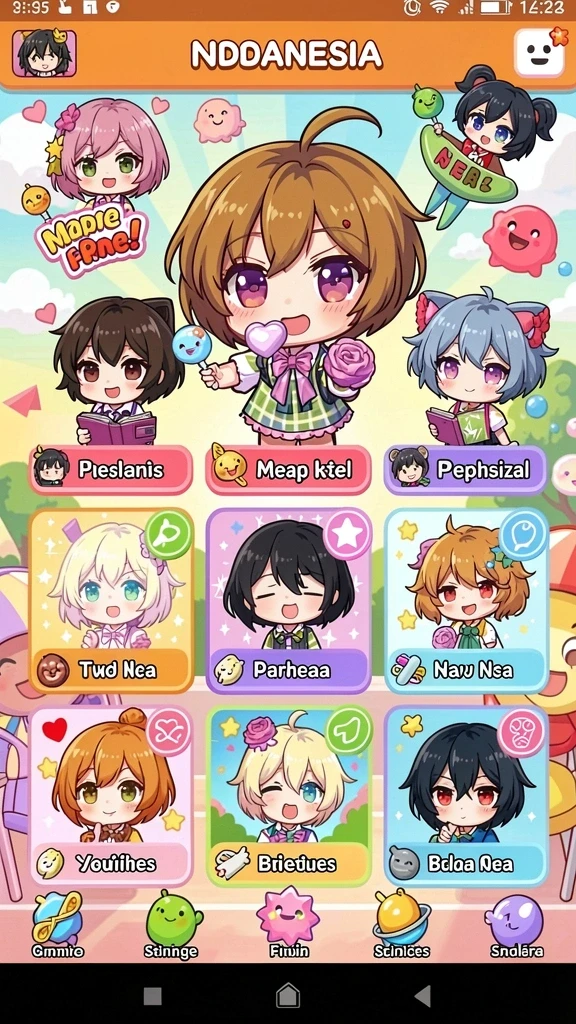Screen dimensions: 576x1024
Task: Switch to the Stinnge tab
Action: coord(170,925)
